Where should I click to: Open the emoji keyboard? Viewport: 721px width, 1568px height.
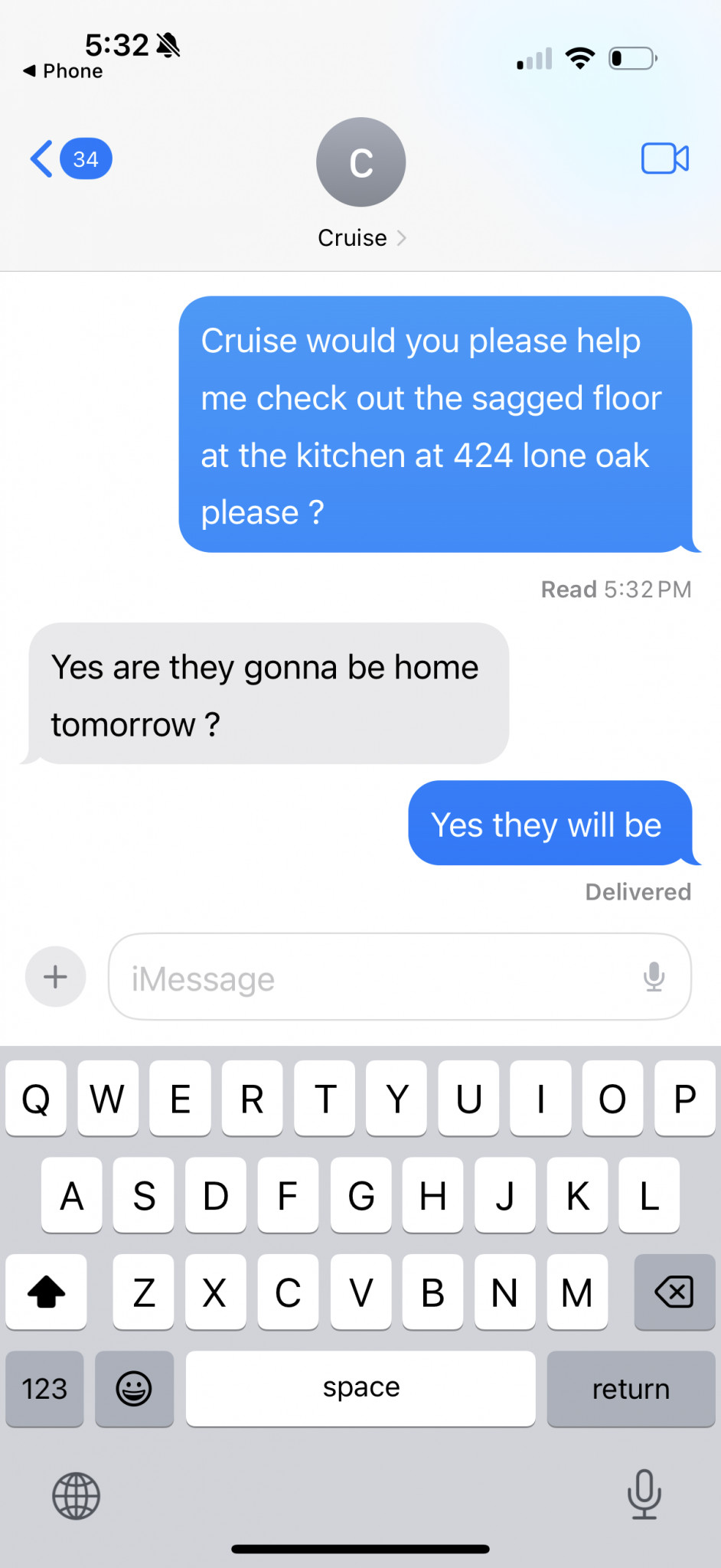click(x=134, y=1388)
